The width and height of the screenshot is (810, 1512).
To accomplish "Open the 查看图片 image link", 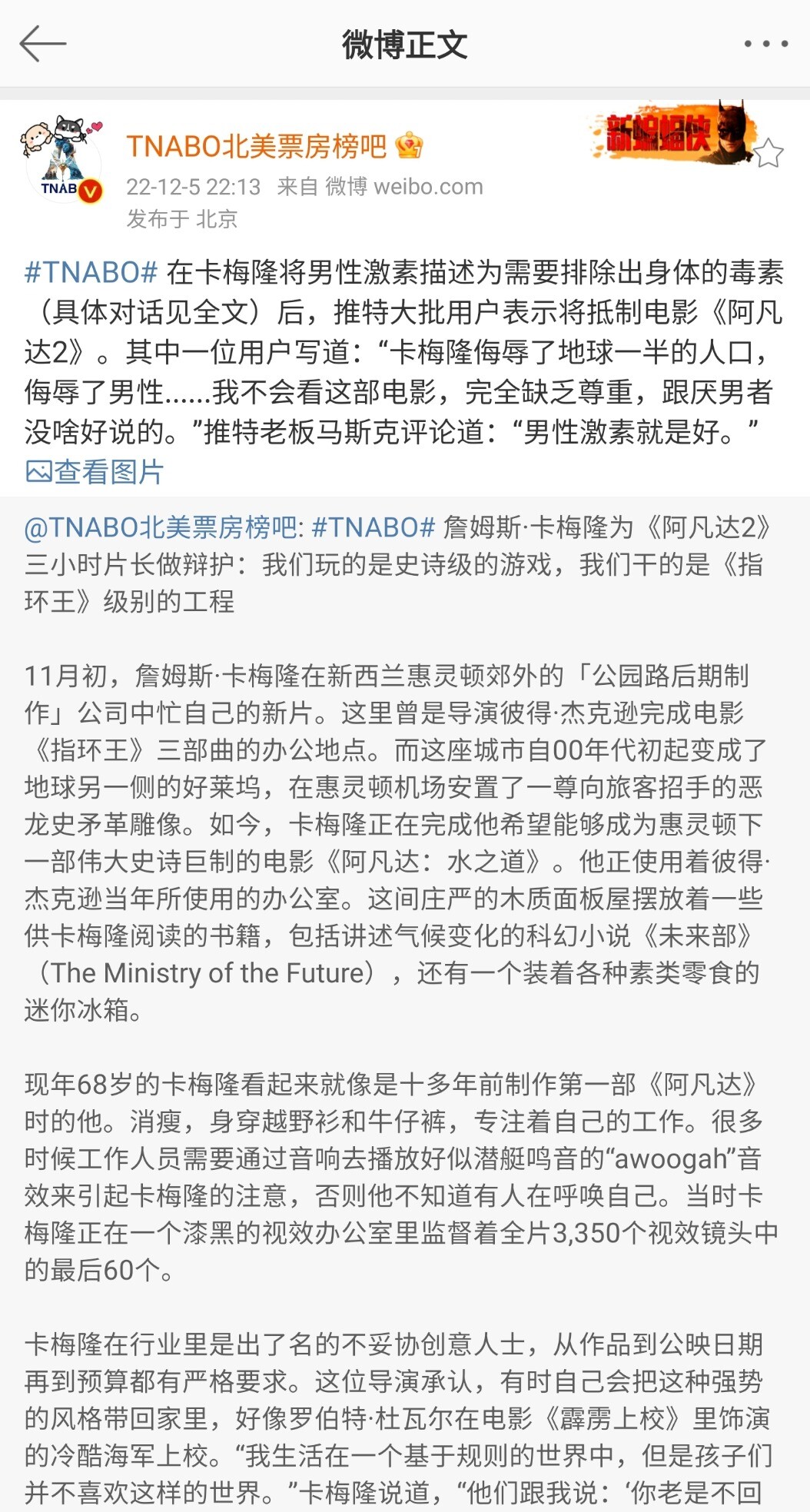I will pyautogui.click(x=95, y=472).
